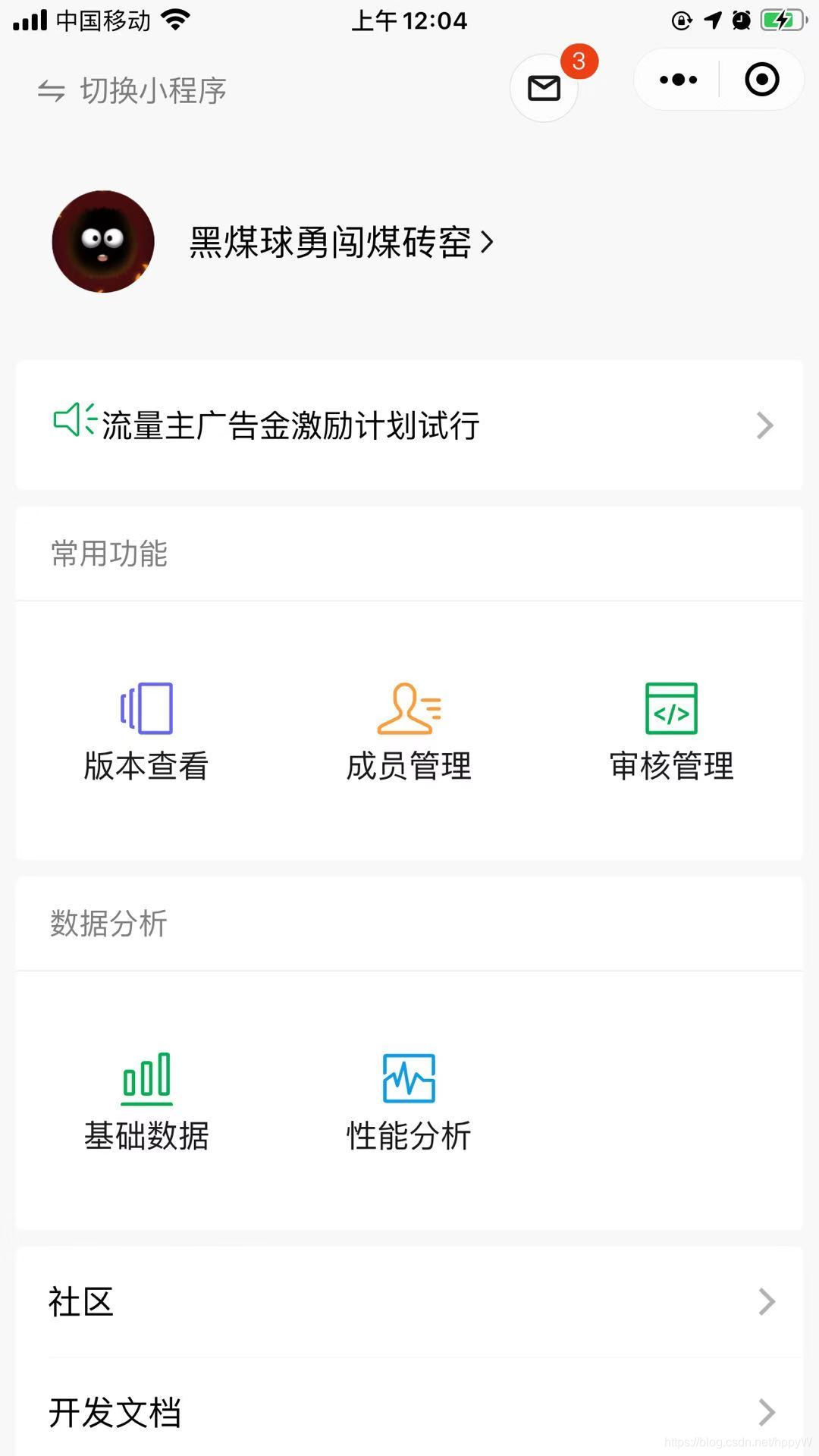Open the 流量主广告金激励计划试行 announcement

[x=409, y=425]
